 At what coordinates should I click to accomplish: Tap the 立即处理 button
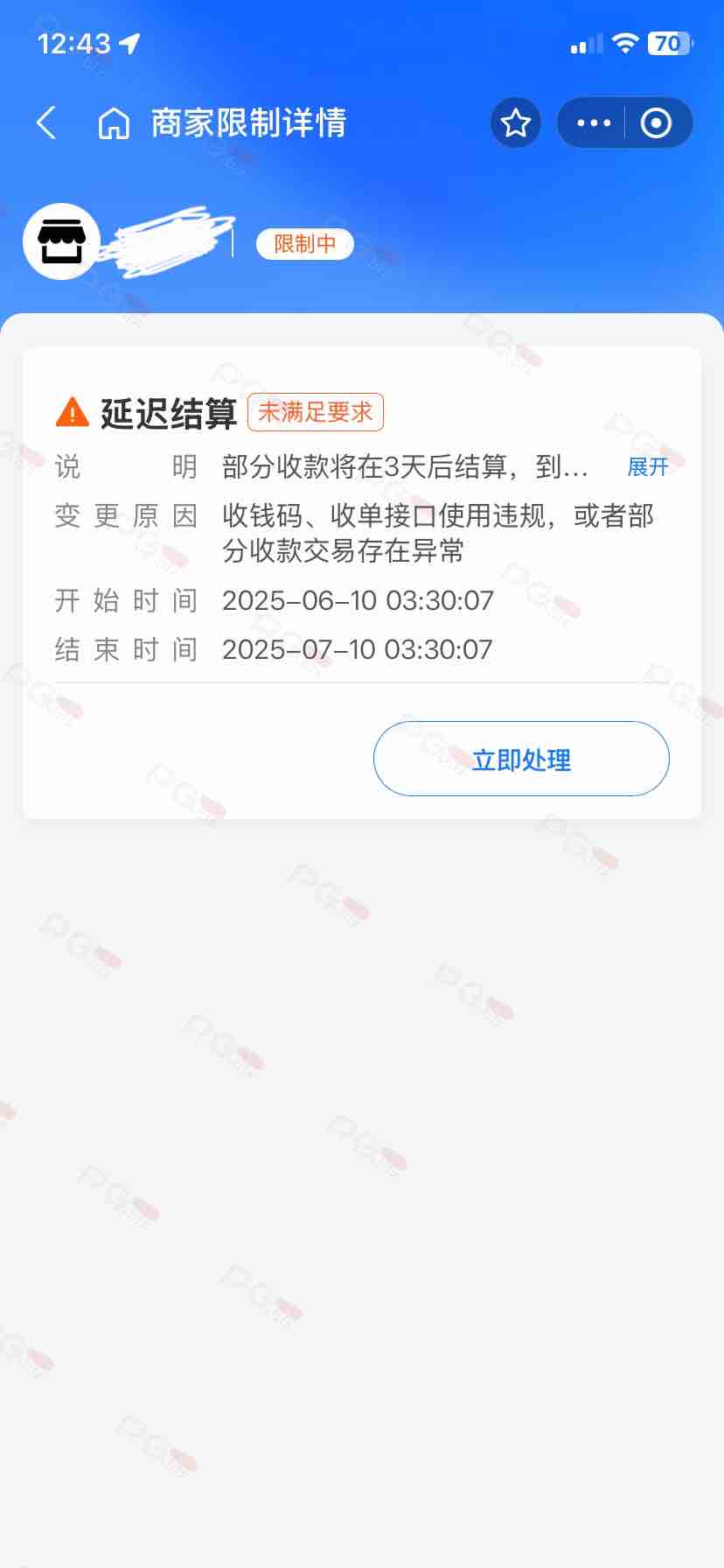click(521, 759)
